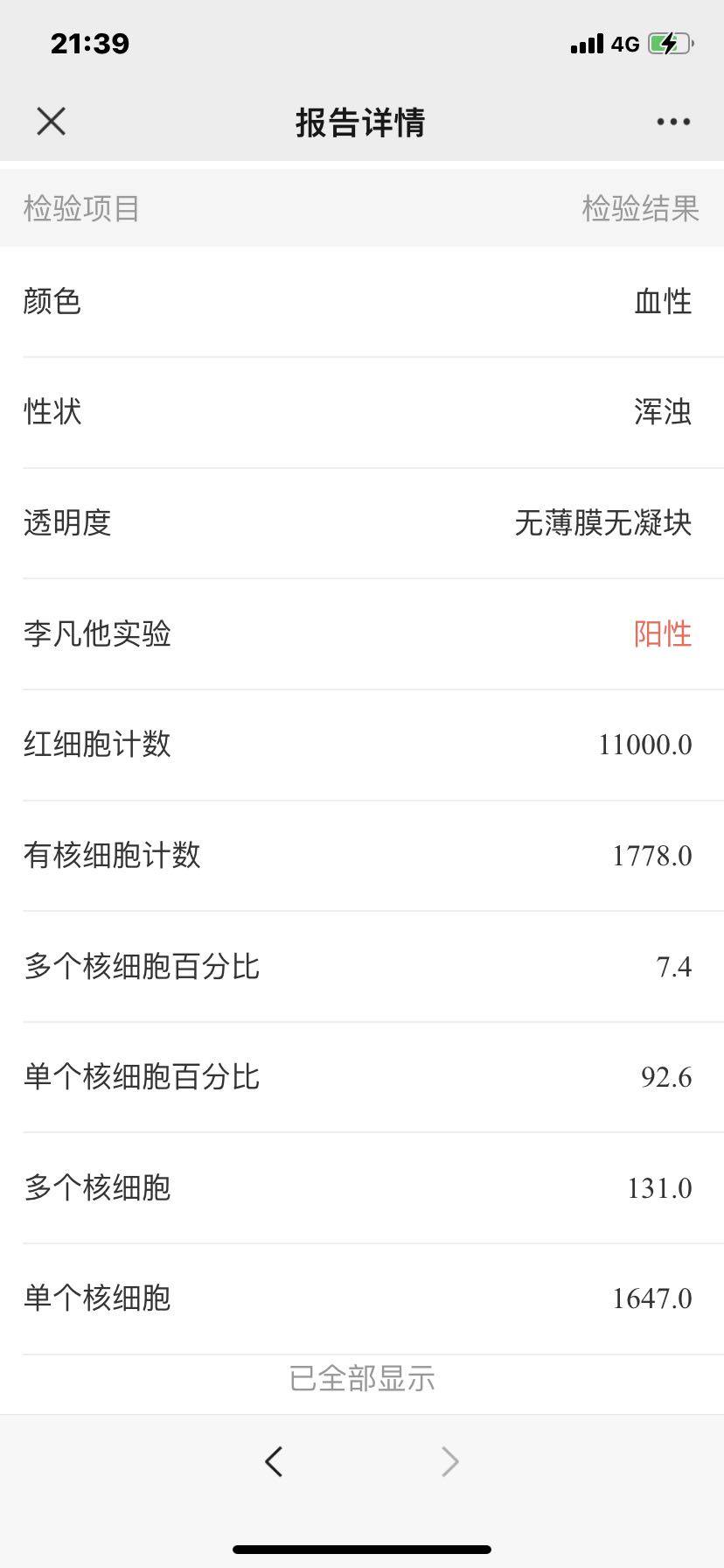Open the three-dot more options menu
This screenshot has height=1568, width=724.
(672, 122)
